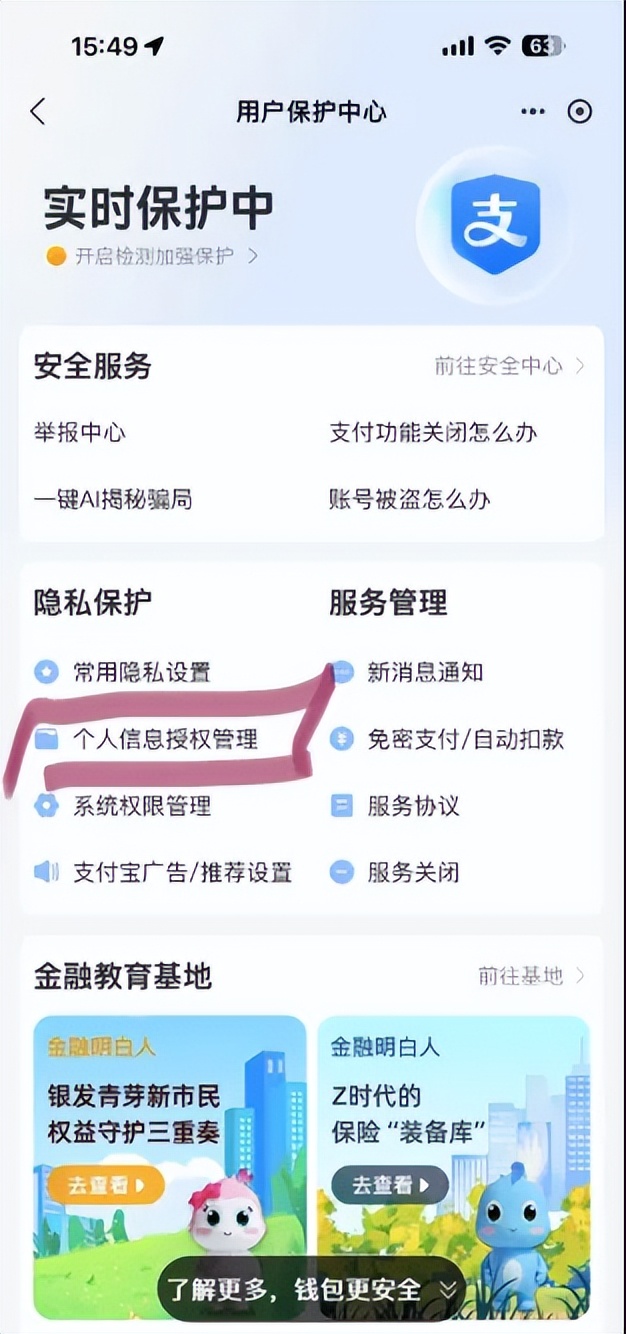Viewport: 626px width, 1334px height.
Task: Tap 去查看 on 银发青芽新市民 card
Action: click(105, 1185)
